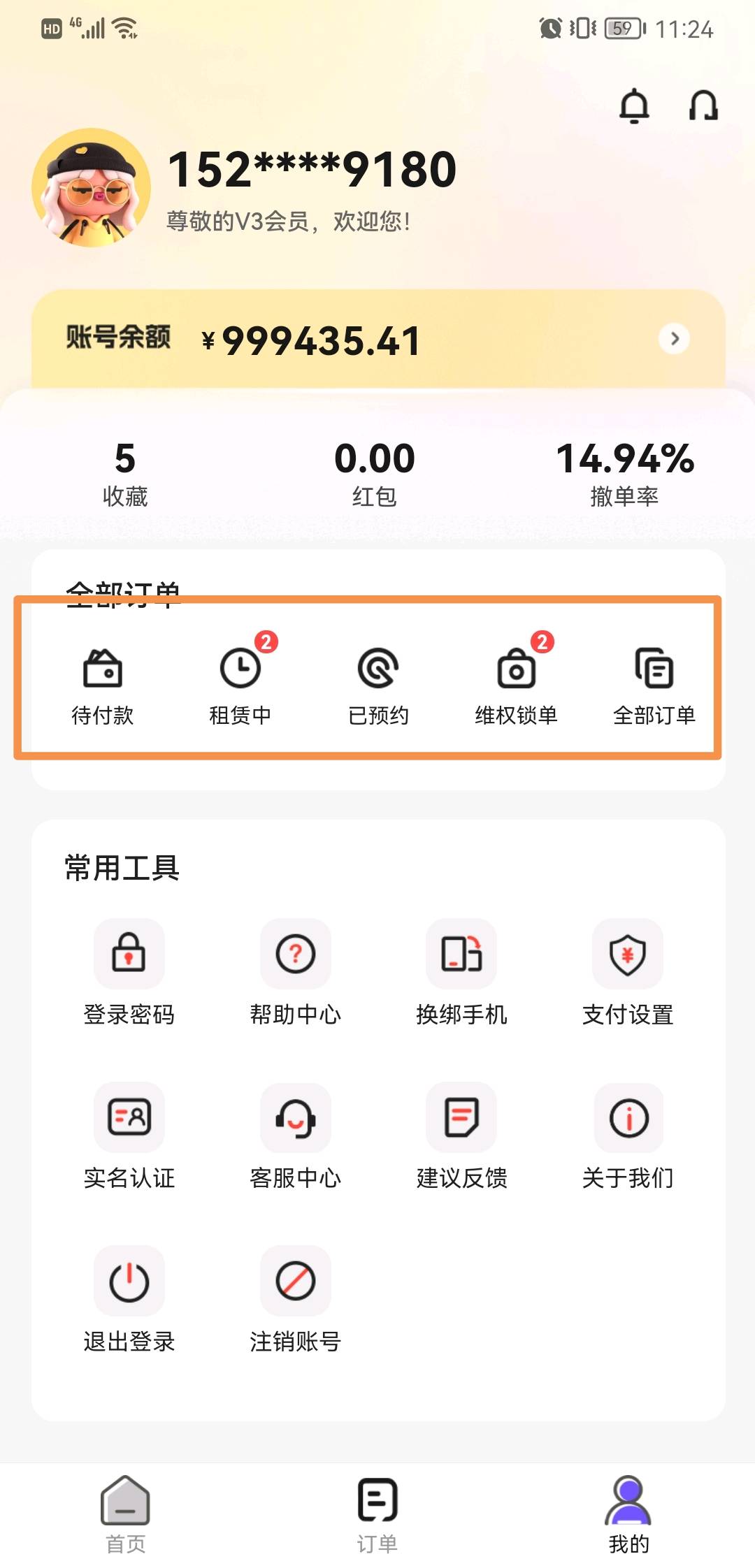Switch to the 订单 orders tab
This screenshot has height=1568, width=755.
coord(377,1513)
